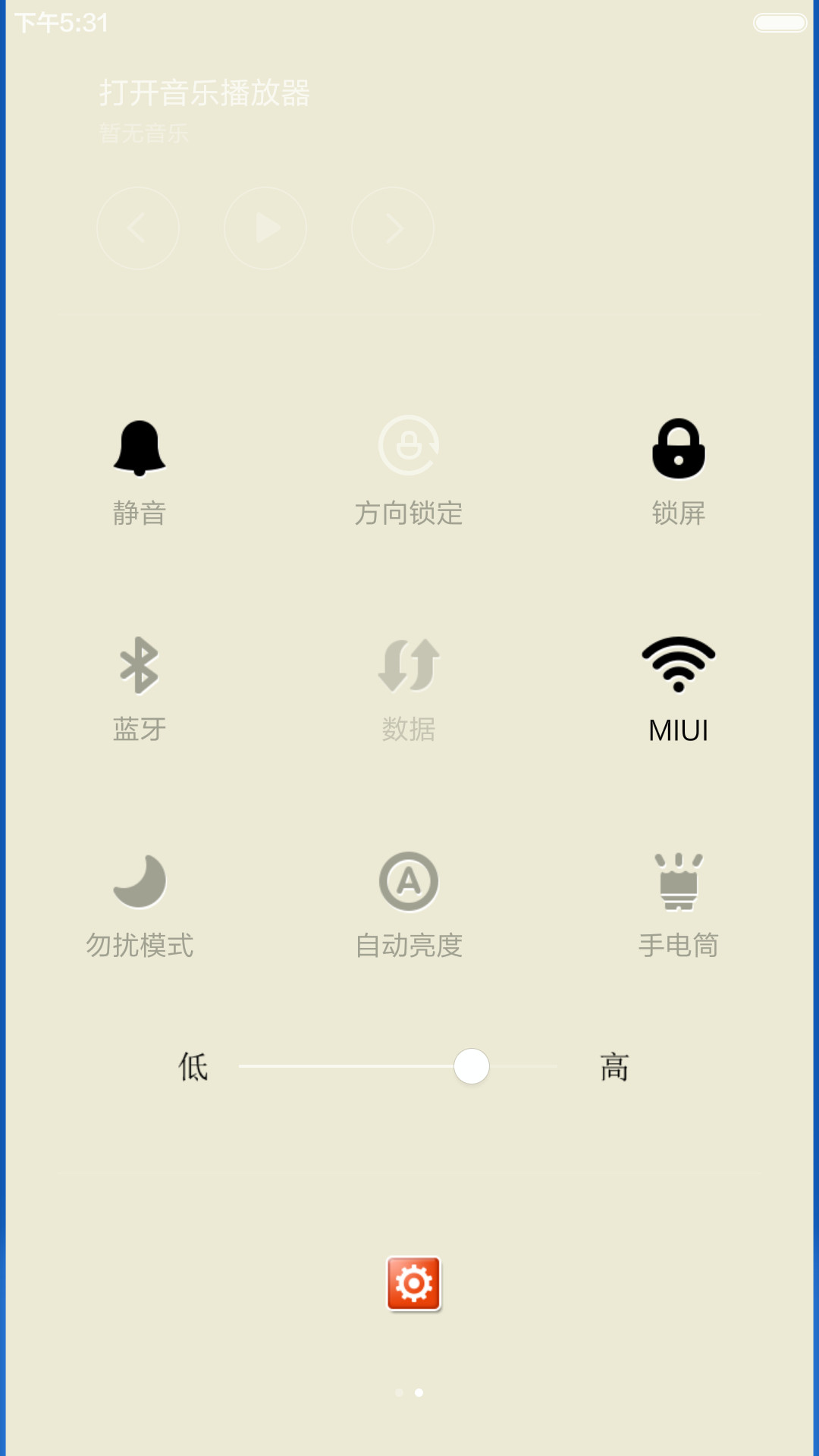Open settings via the orange gear icon
Image resolution: width=819 pixels, height=1456 pixels.
coord(414,1284)
